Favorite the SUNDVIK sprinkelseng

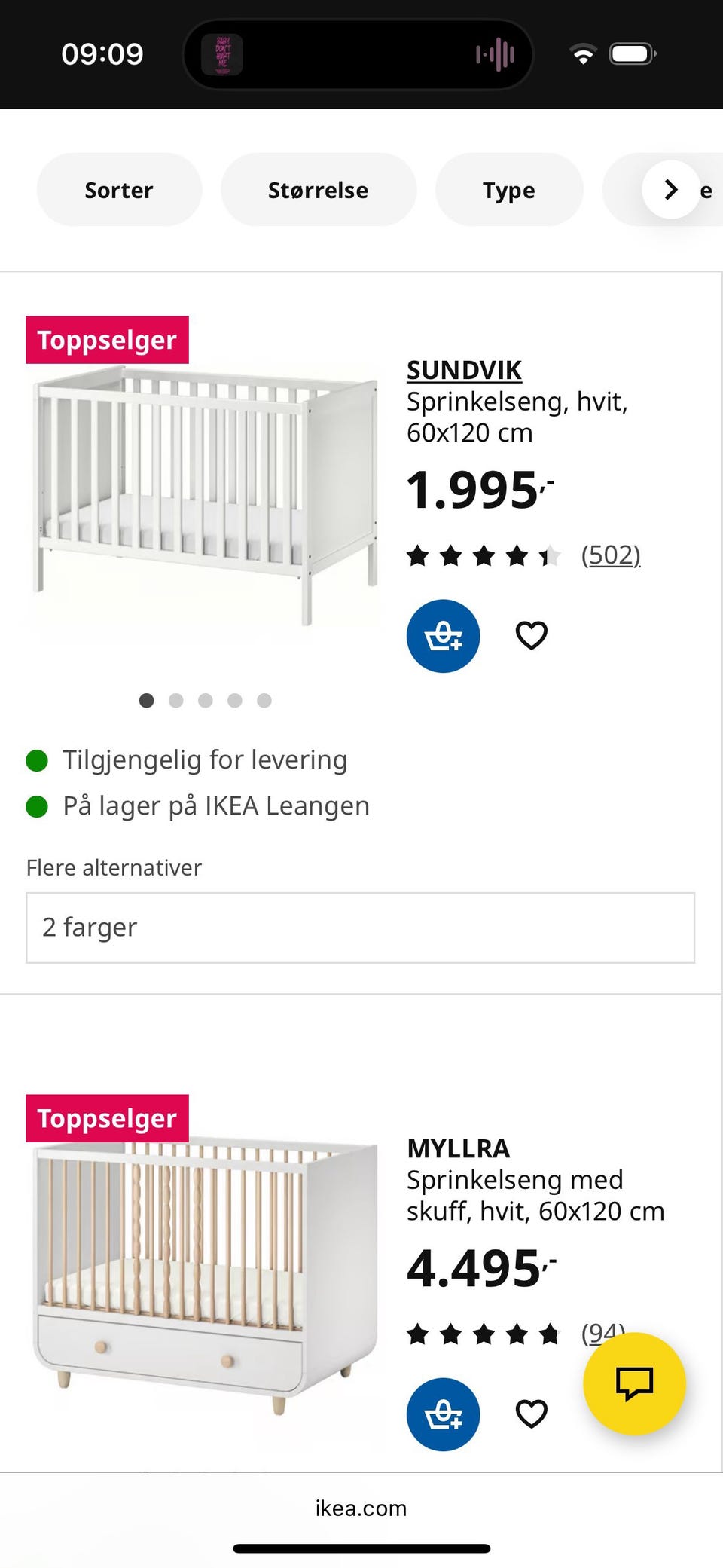tap(530, 636)
